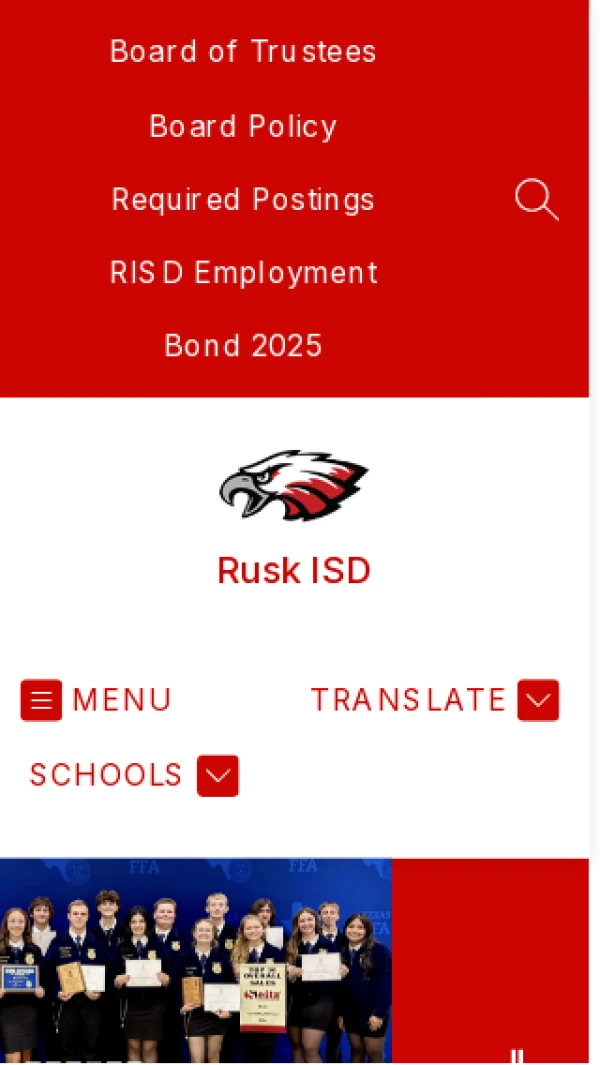Open the hamburger MENU button
The image size is (600, 1065).
(96, 700)
